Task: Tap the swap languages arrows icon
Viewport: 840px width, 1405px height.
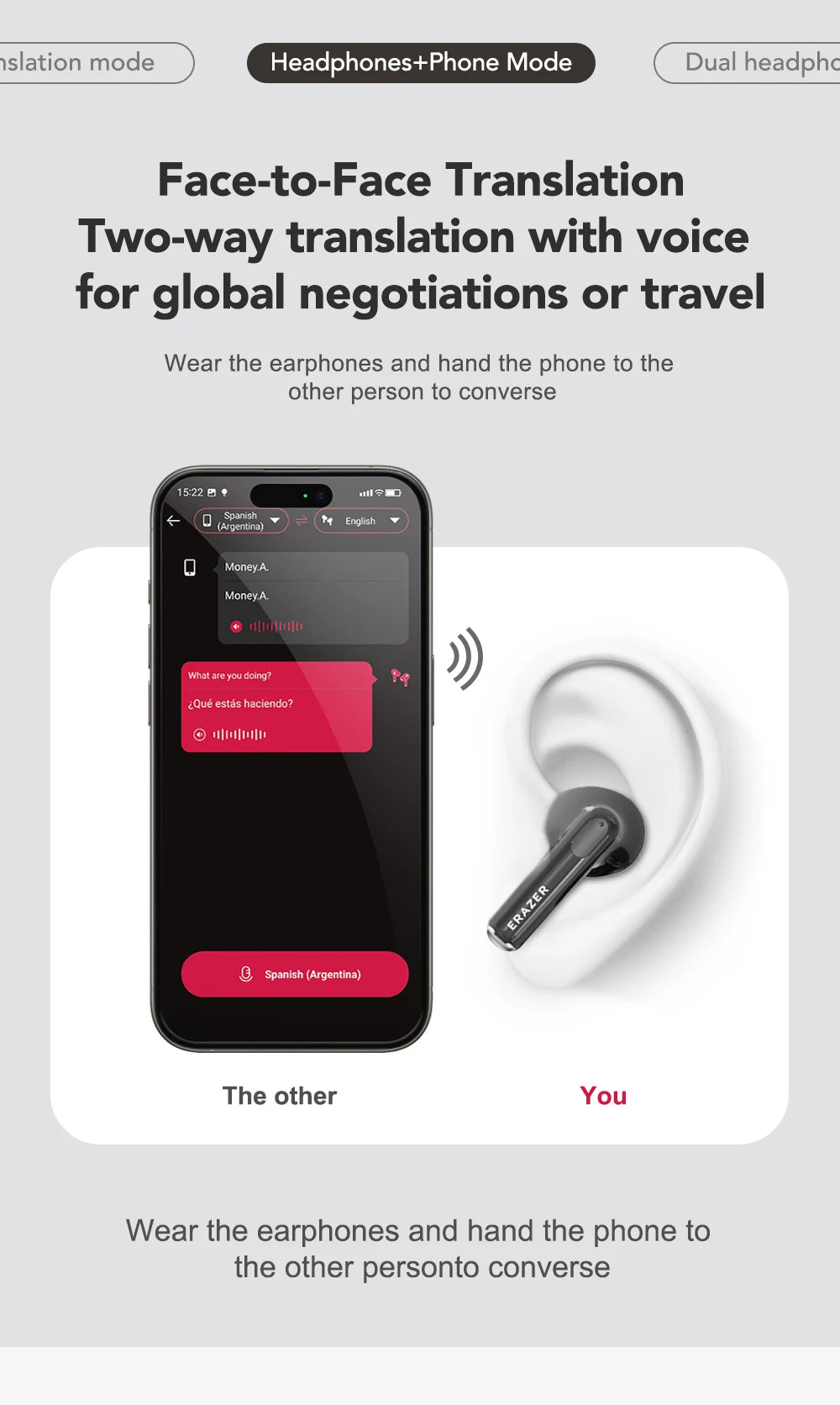Action: pos(301,520)
